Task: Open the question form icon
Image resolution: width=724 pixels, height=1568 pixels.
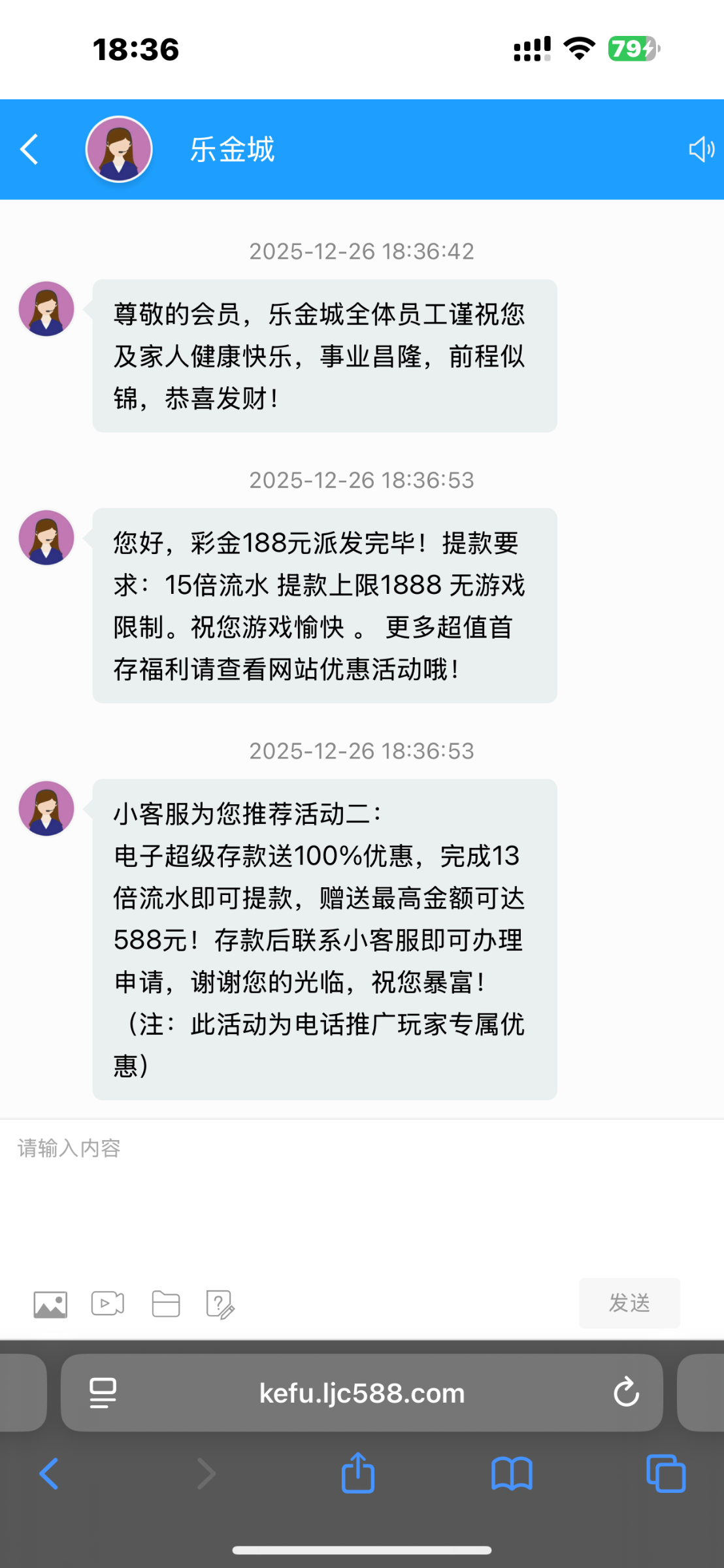Action: click(220, 1305)
